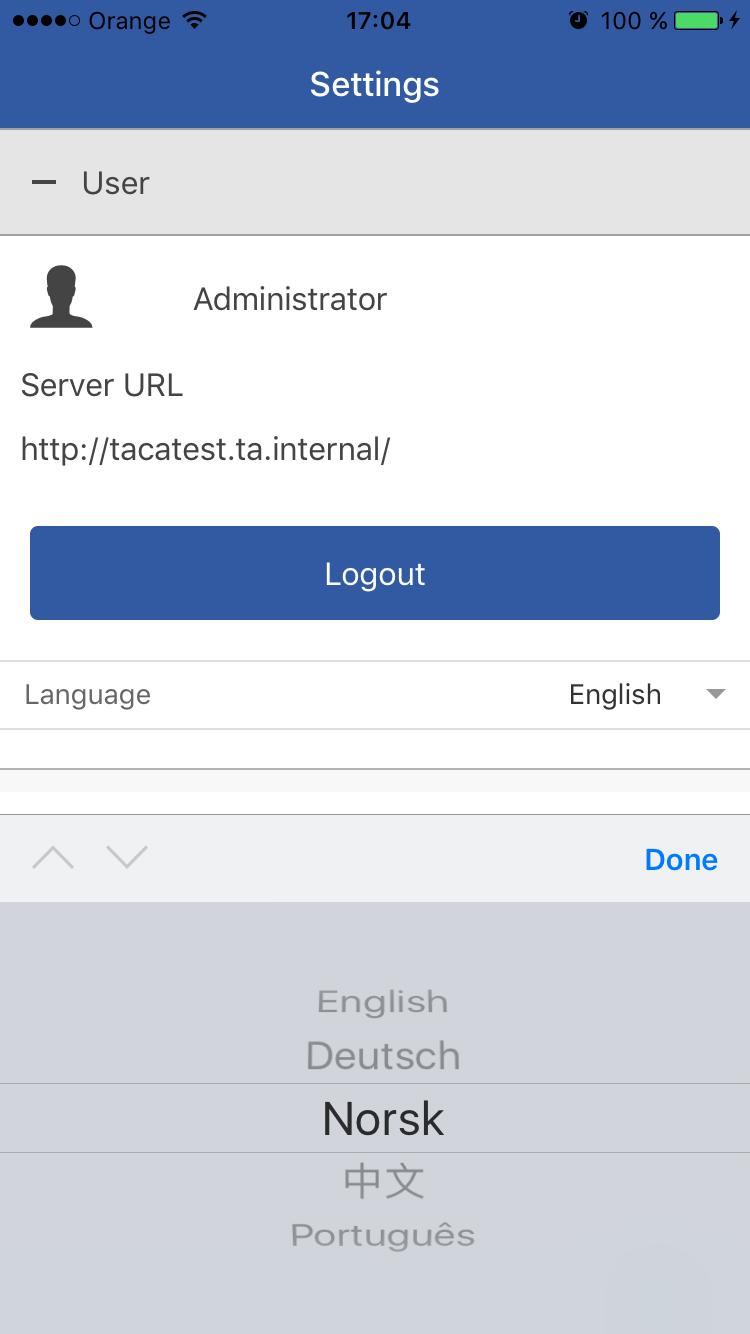Tap the previous field up arrow

tap(53, 857)
